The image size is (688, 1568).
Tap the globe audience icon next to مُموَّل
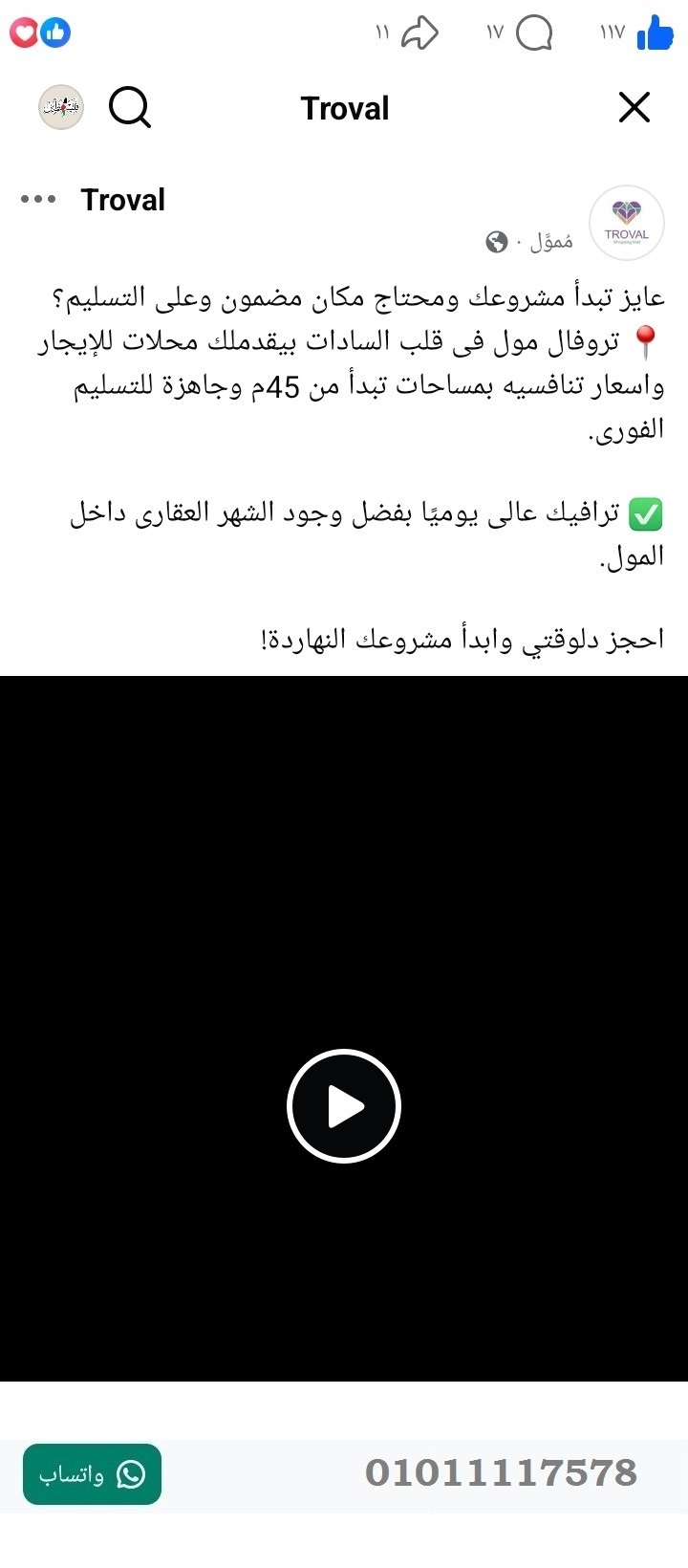tap(494, 242)
